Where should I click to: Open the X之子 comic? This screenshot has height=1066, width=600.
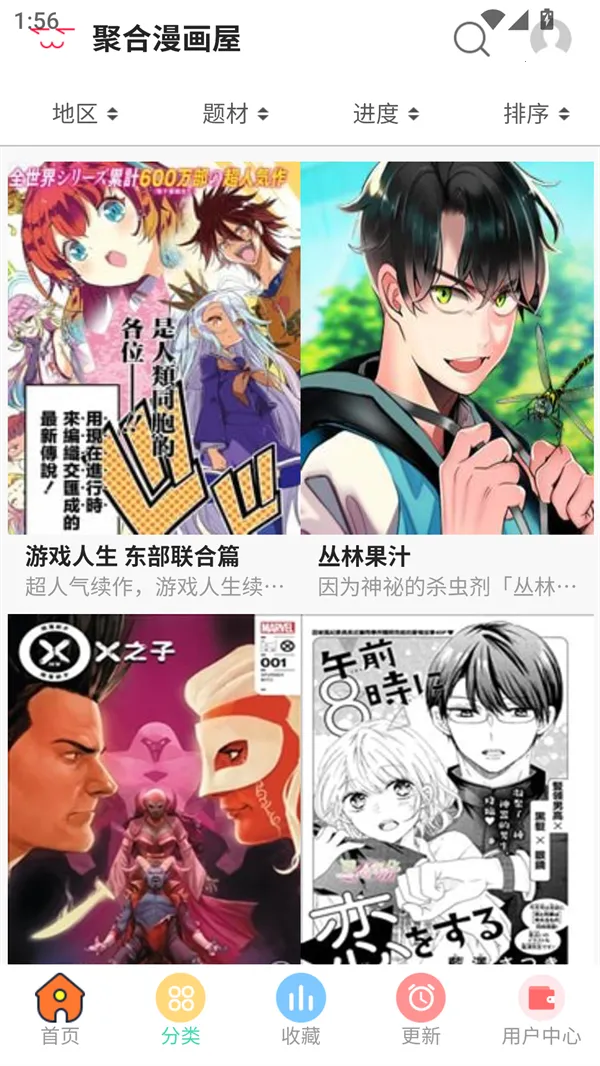coord(153,790)
